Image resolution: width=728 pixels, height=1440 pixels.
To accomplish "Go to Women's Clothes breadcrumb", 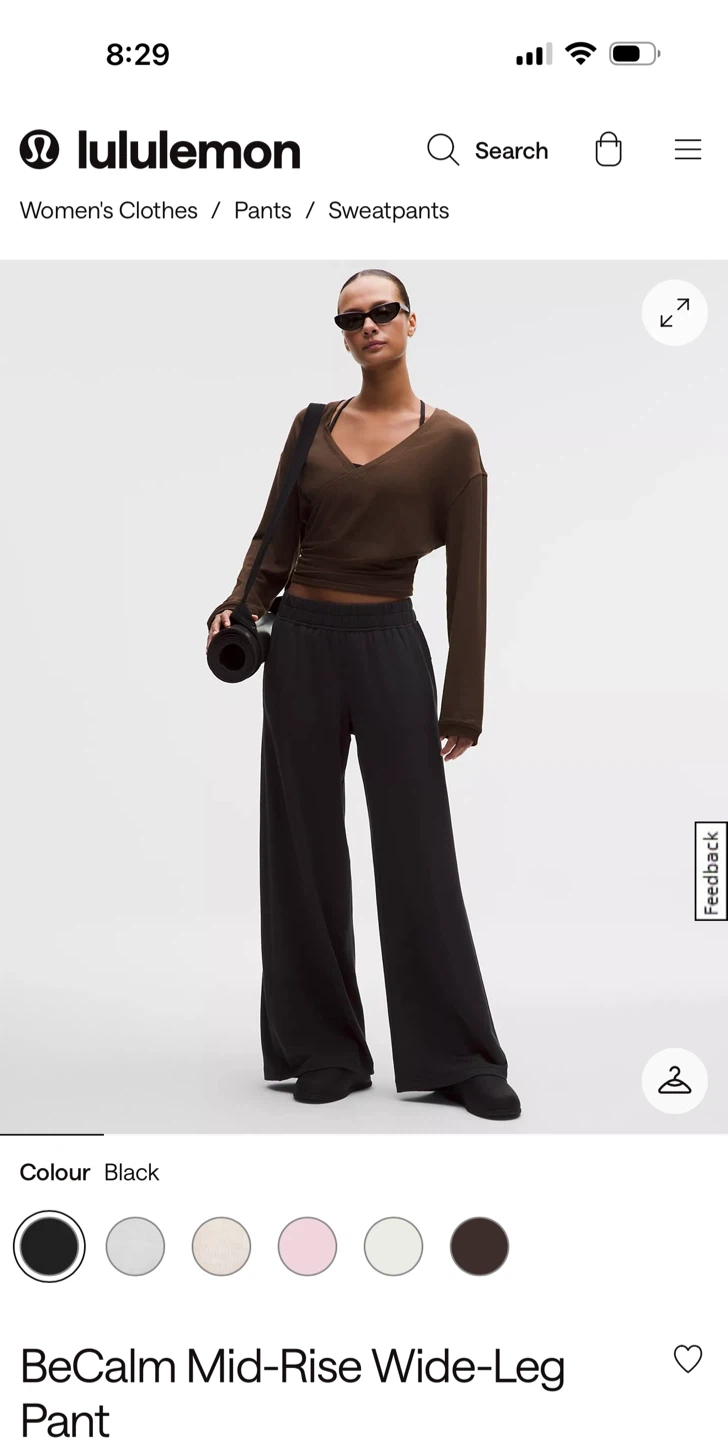I will 109,210.
